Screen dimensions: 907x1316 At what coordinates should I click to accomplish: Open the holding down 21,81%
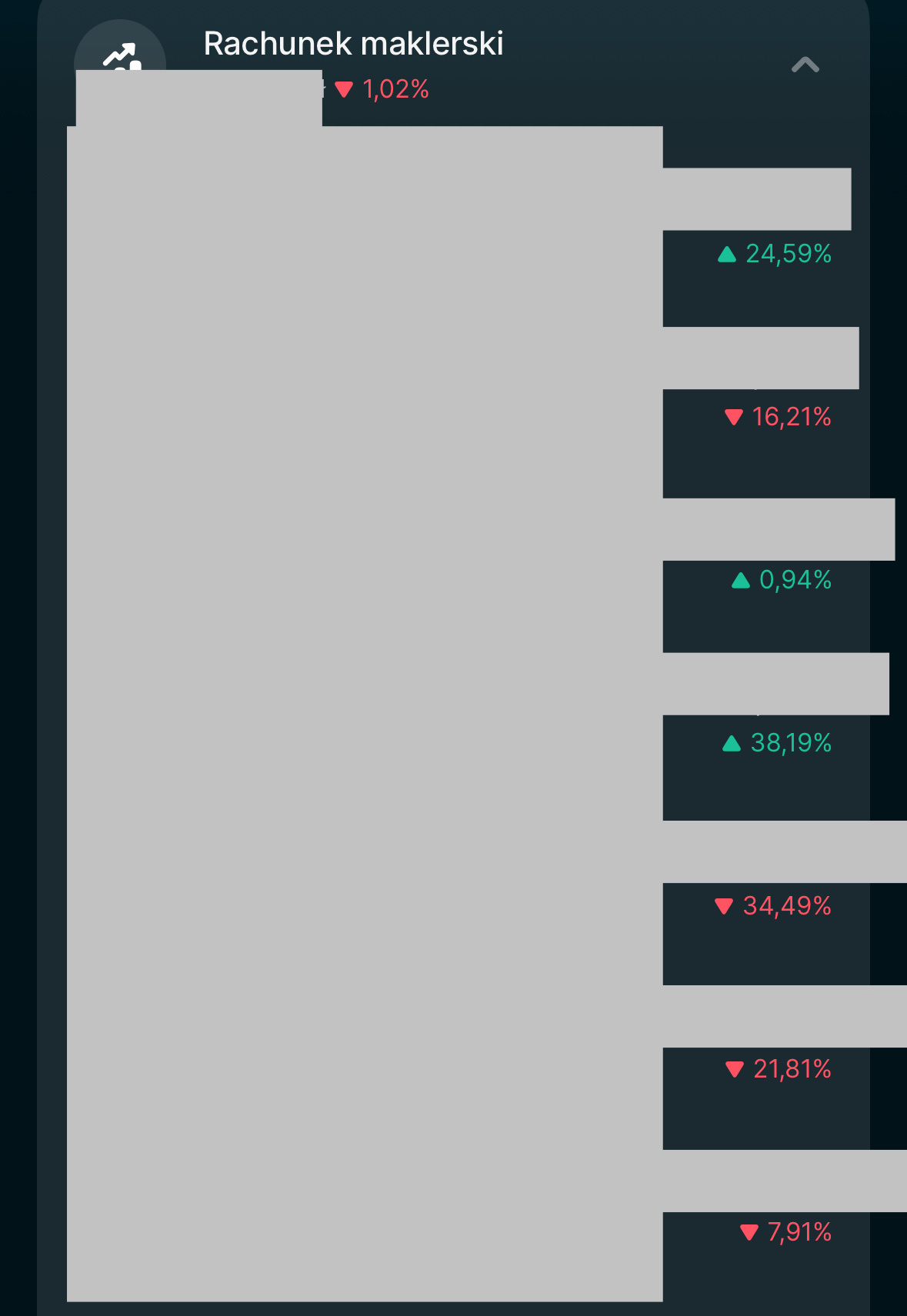[x=779, y=1069]
